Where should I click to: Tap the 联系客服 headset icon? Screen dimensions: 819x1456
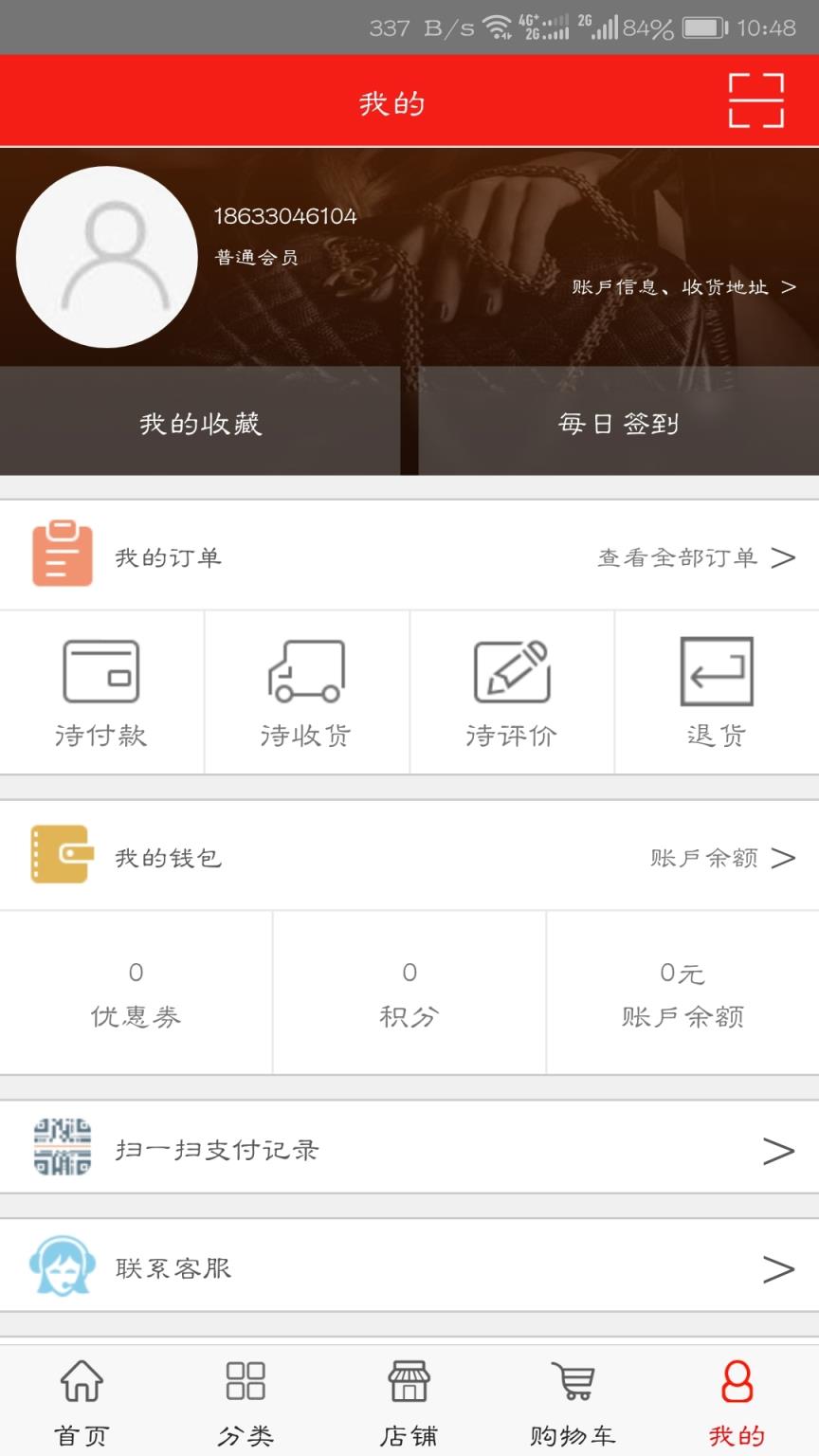coord(61,1265)
